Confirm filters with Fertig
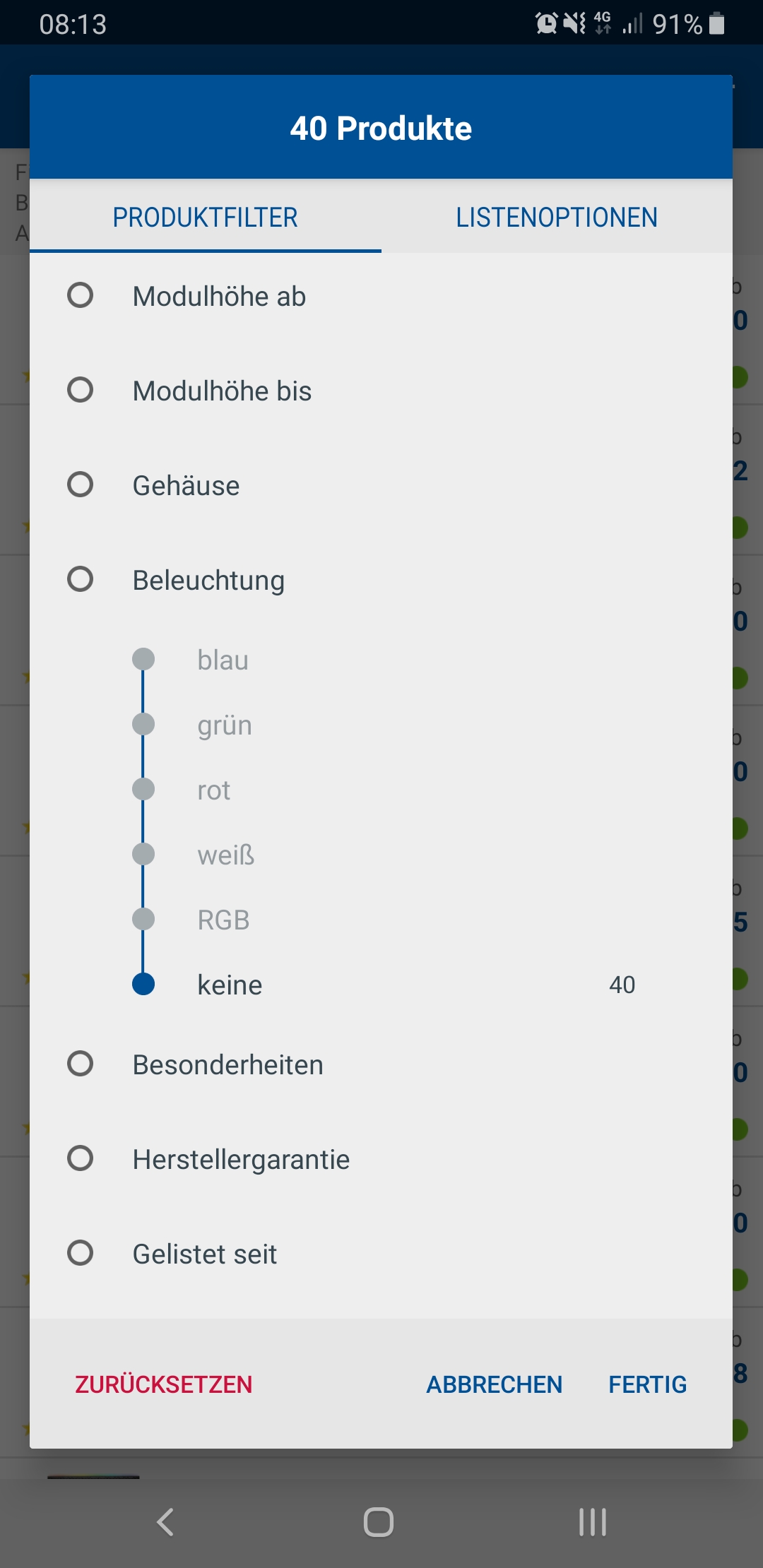763x1568 pixels. pyautogui.click(x=647, y=1384)
